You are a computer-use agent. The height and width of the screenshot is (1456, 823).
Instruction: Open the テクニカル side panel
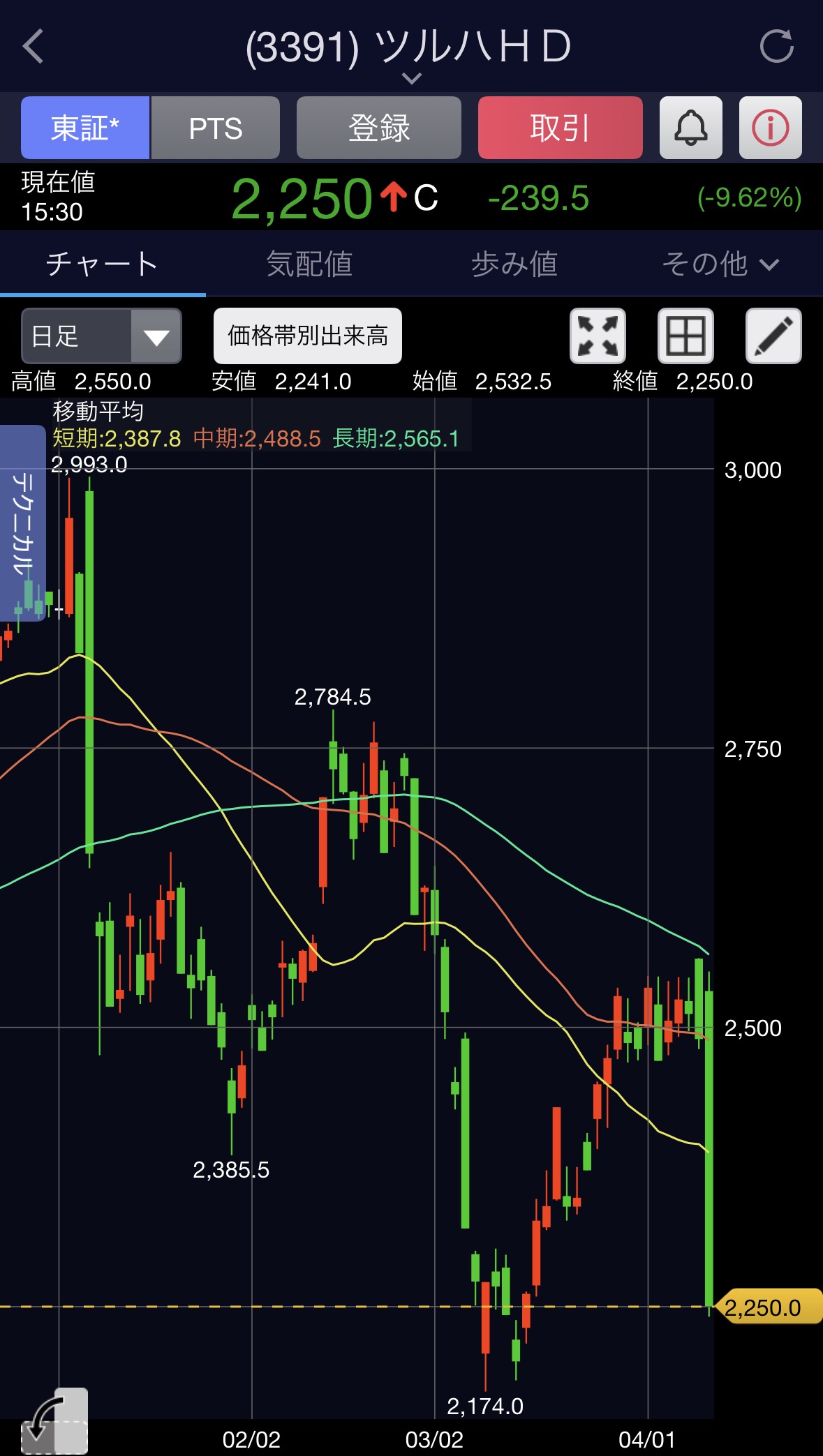[22, 522]
